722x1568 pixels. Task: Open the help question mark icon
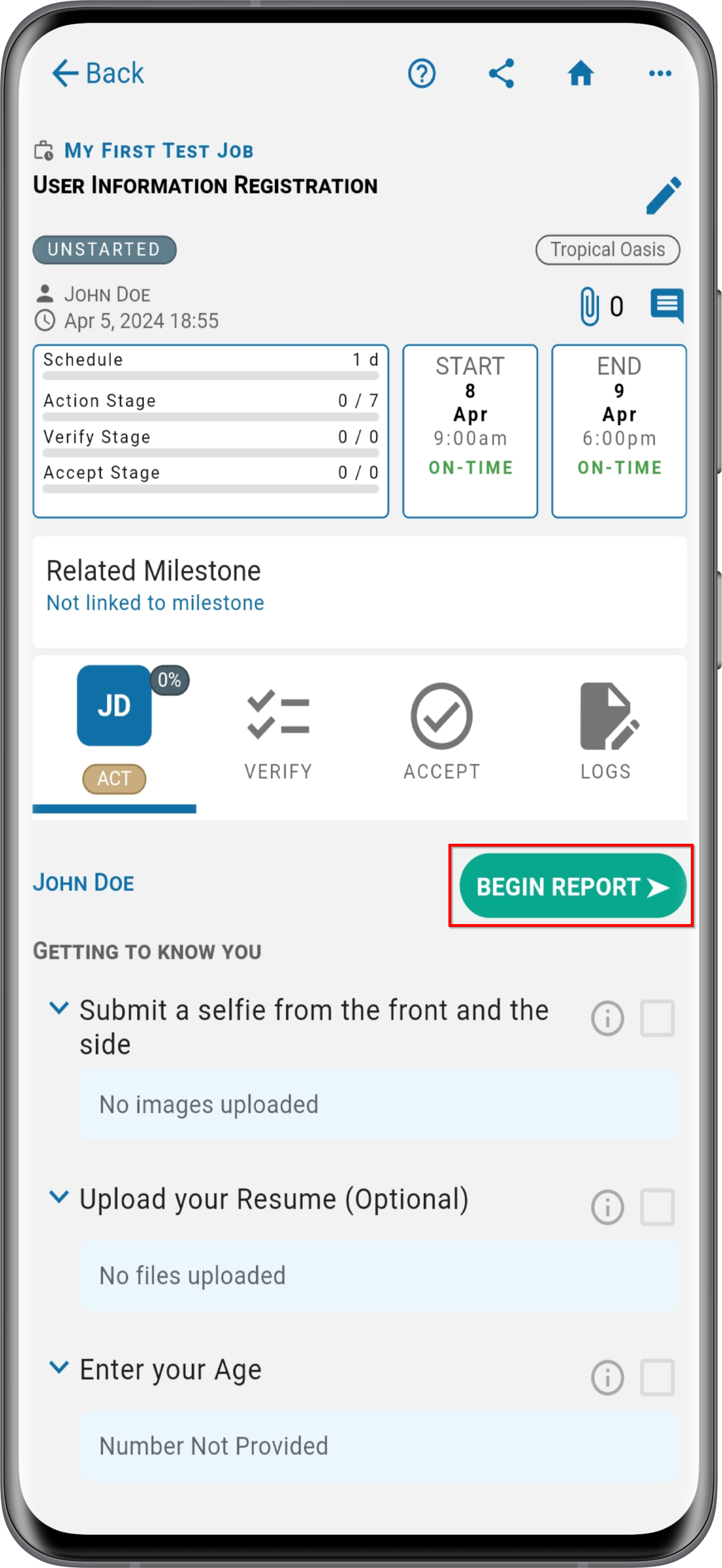(421, 74)
